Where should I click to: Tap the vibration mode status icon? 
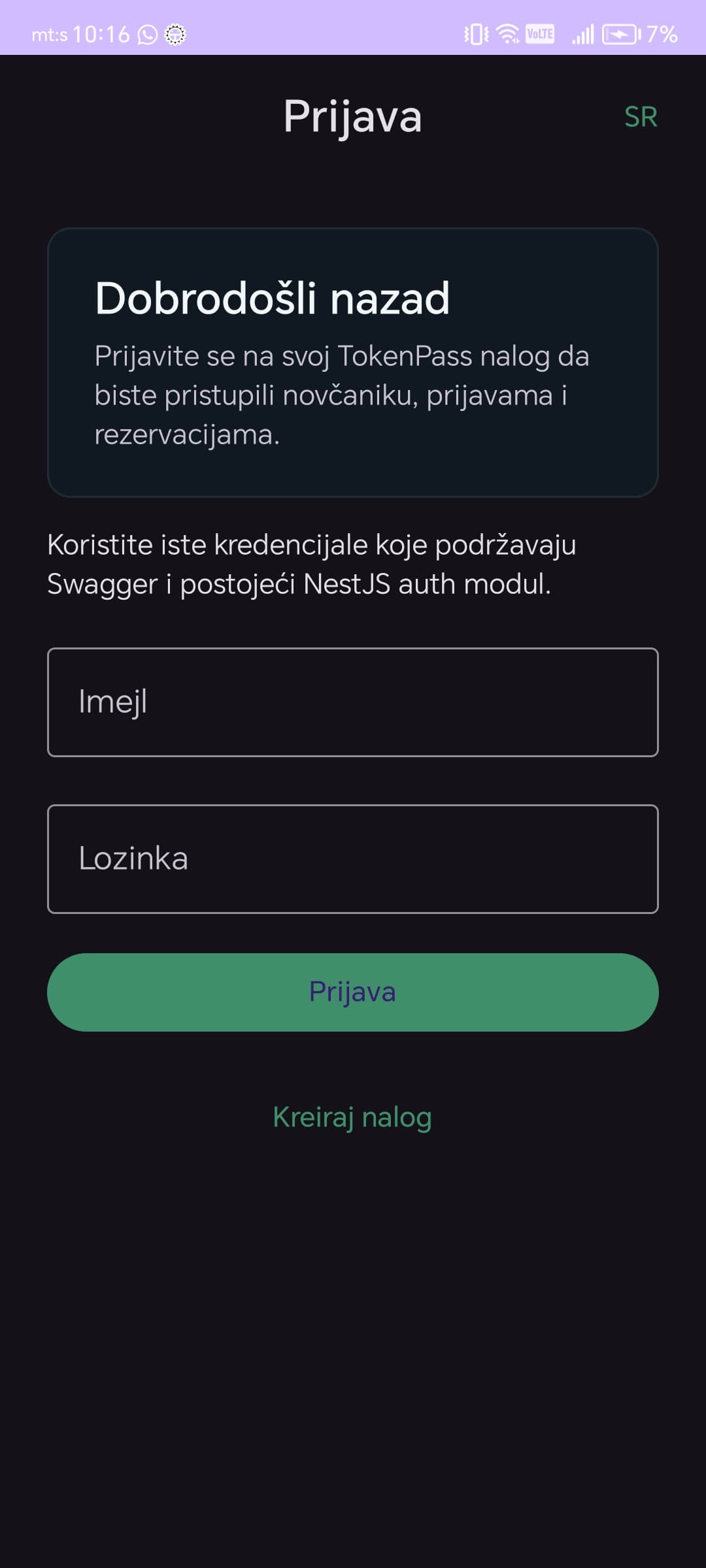[x=476, y=34]
